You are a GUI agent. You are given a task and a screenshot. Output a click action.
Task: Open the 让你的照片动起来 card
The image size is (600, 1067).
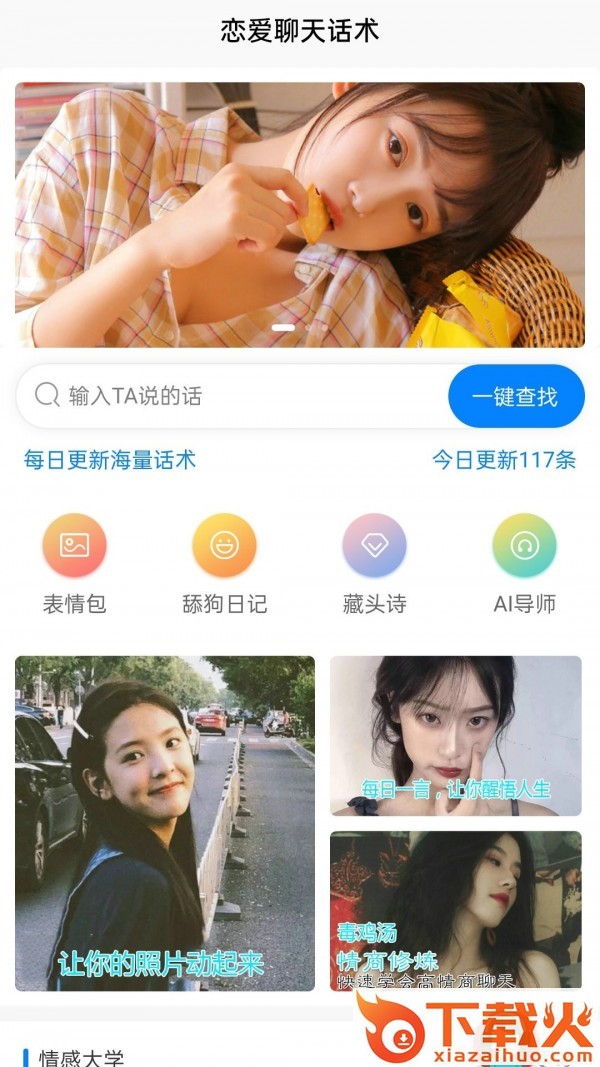(x=165, y=823)
